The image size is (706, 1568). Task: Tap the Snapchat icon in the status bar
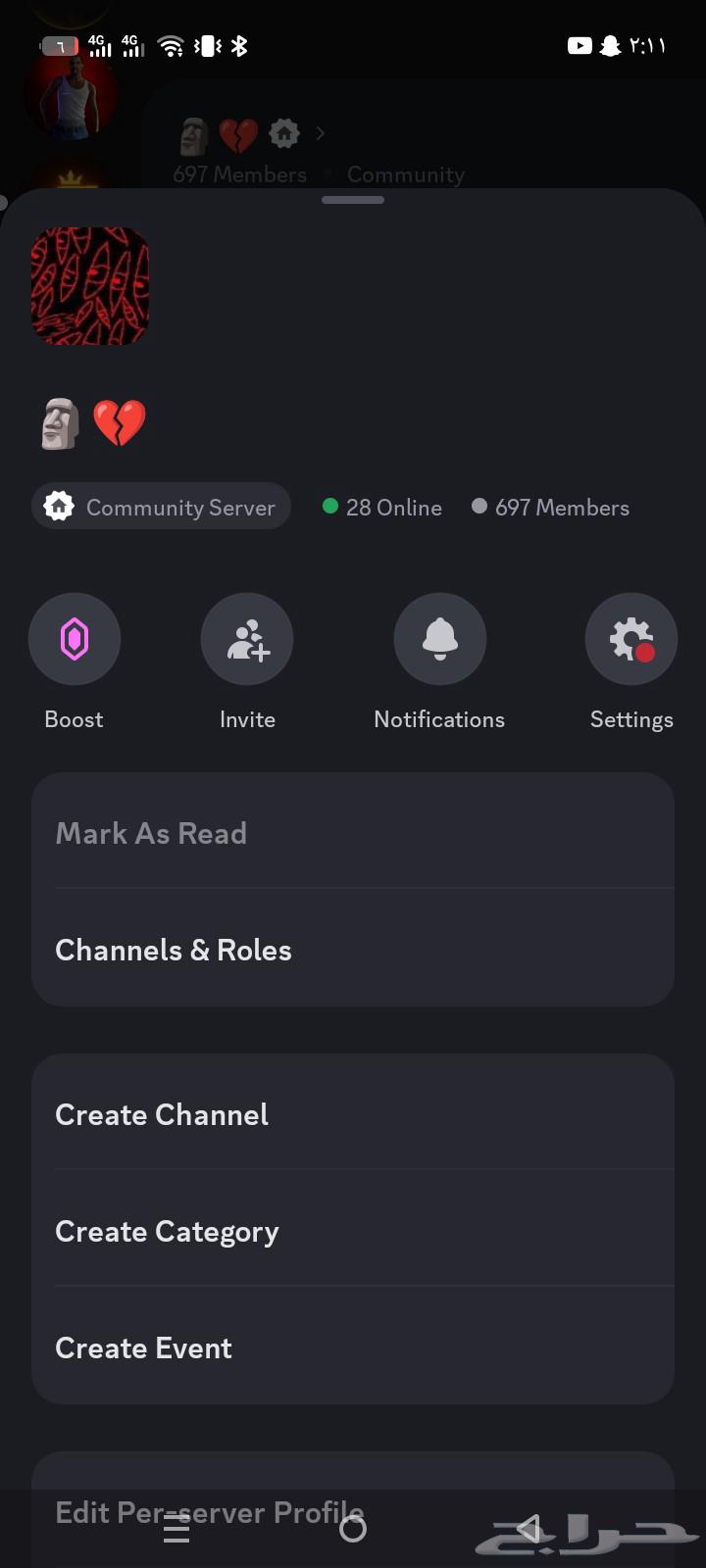[x=610, y=45]
